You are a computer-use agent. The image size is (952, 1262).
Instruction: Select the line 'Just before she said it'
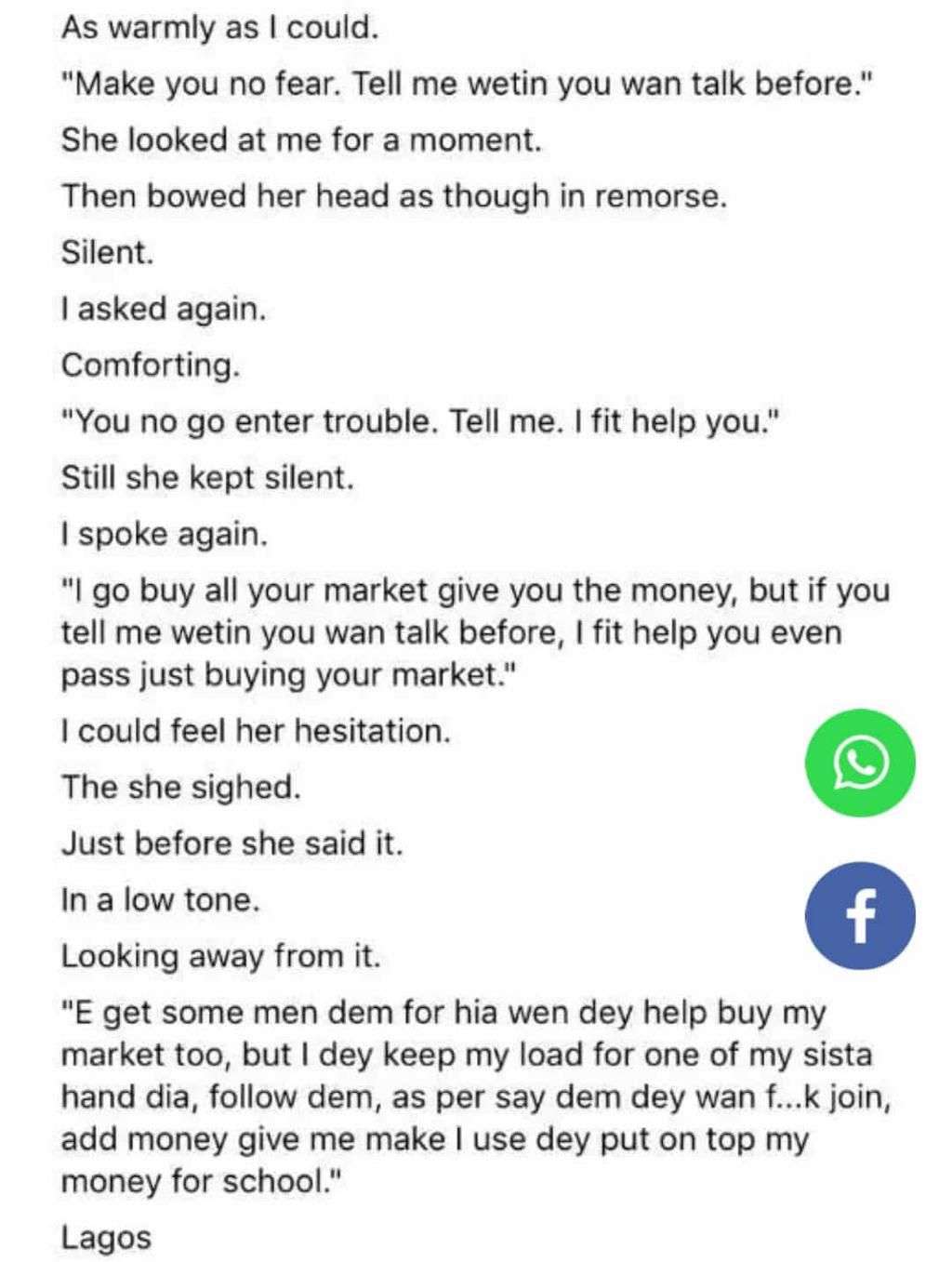[233, 843]
